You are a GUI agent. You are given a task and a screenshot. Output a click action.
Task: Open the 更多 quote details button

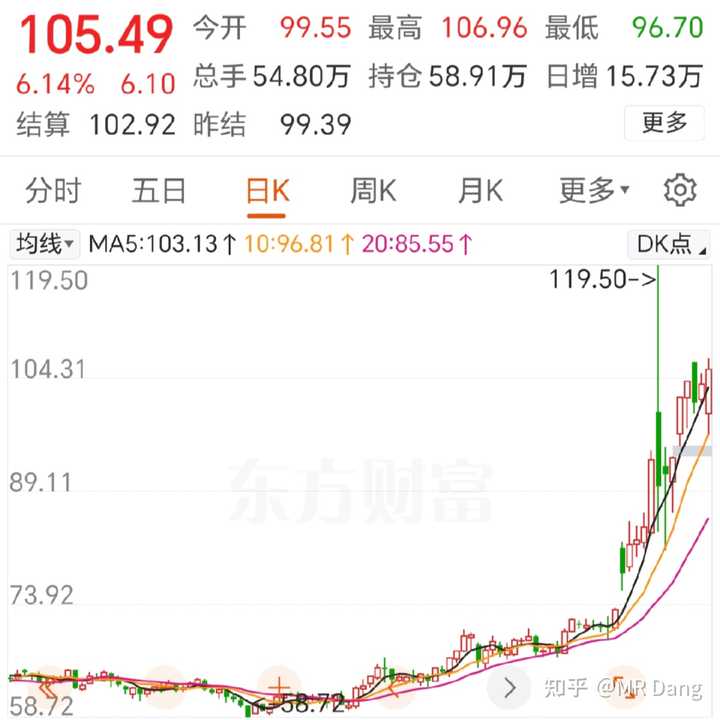click(x=664, y=123)
